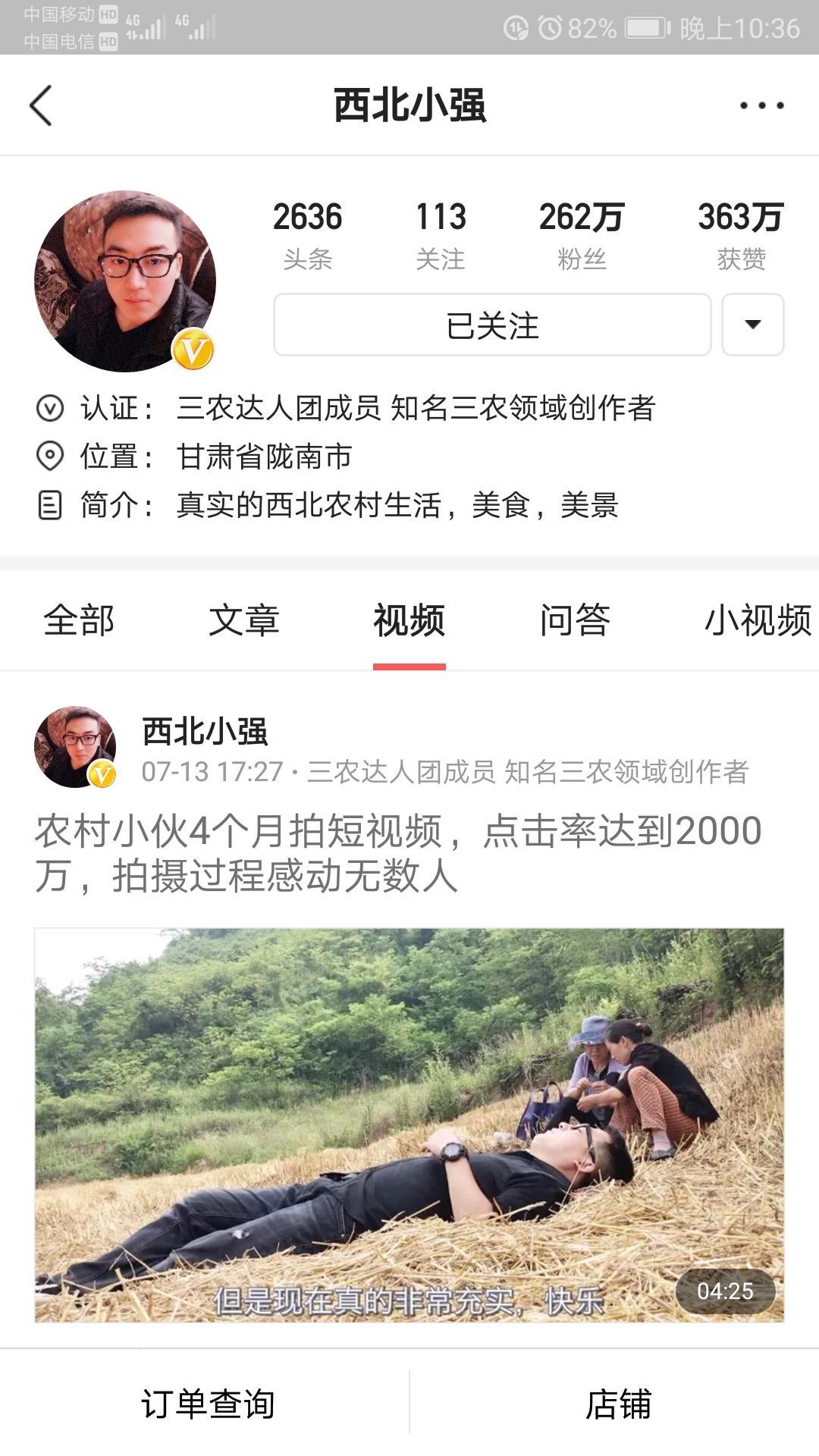Switch to the 小视频 tab

(757, 620)
